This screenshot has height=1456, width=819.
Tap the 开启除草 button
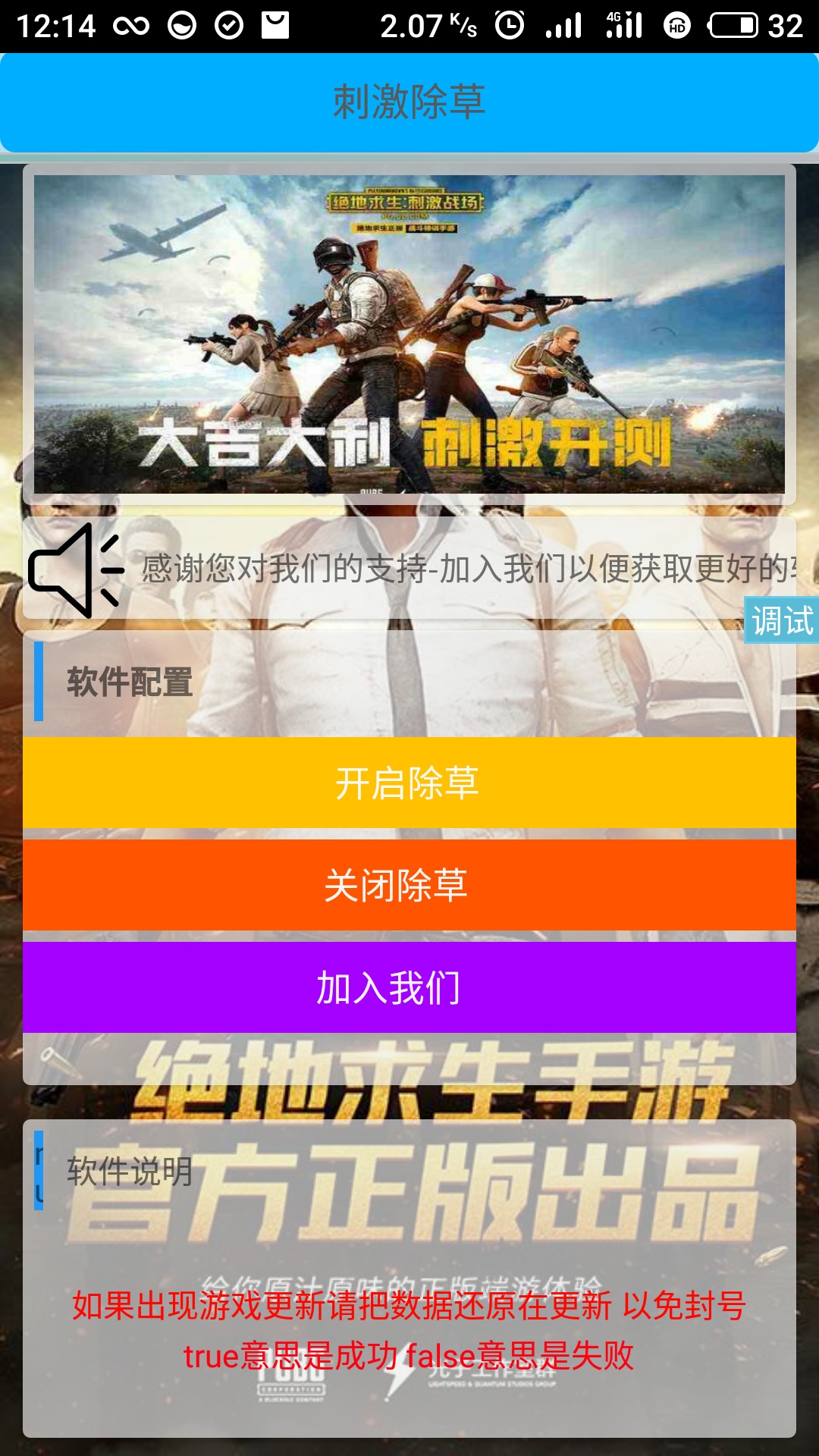coord(409,783)
